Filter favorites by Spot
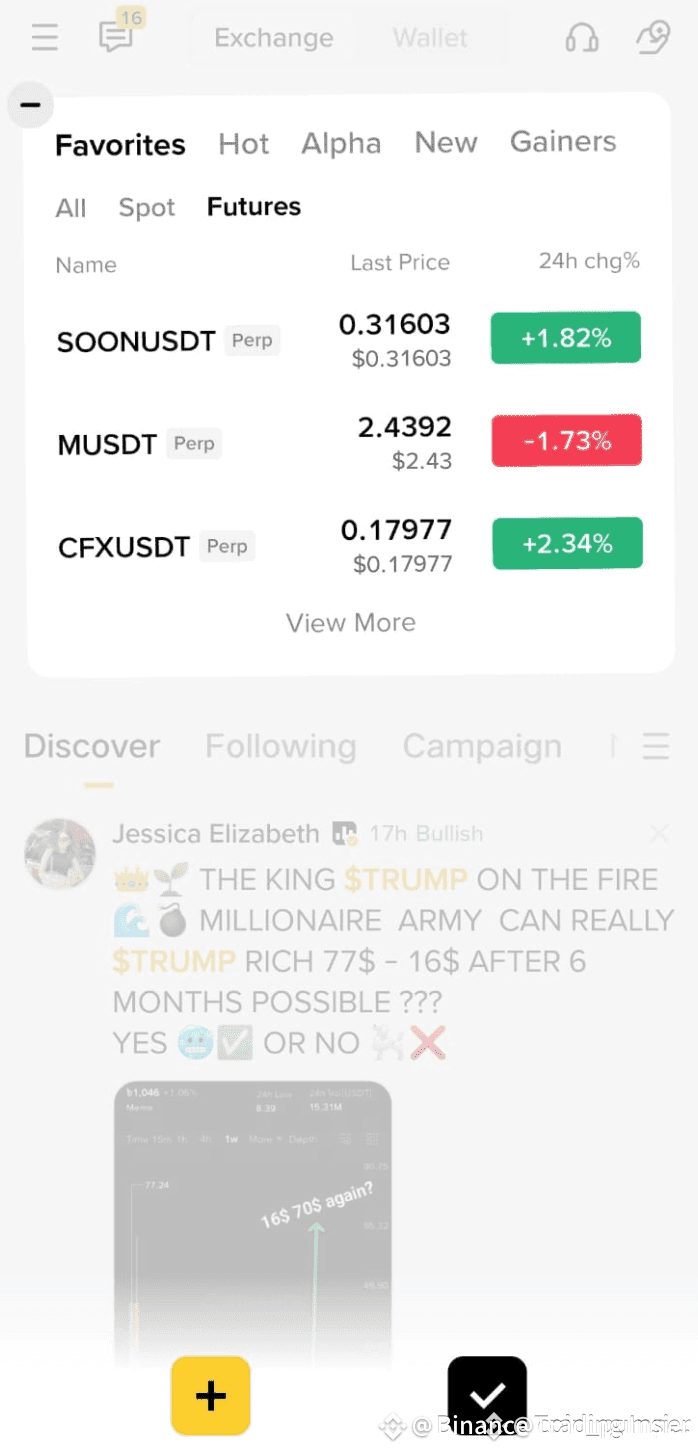The image size is (698, 1452). coord(147,208)
